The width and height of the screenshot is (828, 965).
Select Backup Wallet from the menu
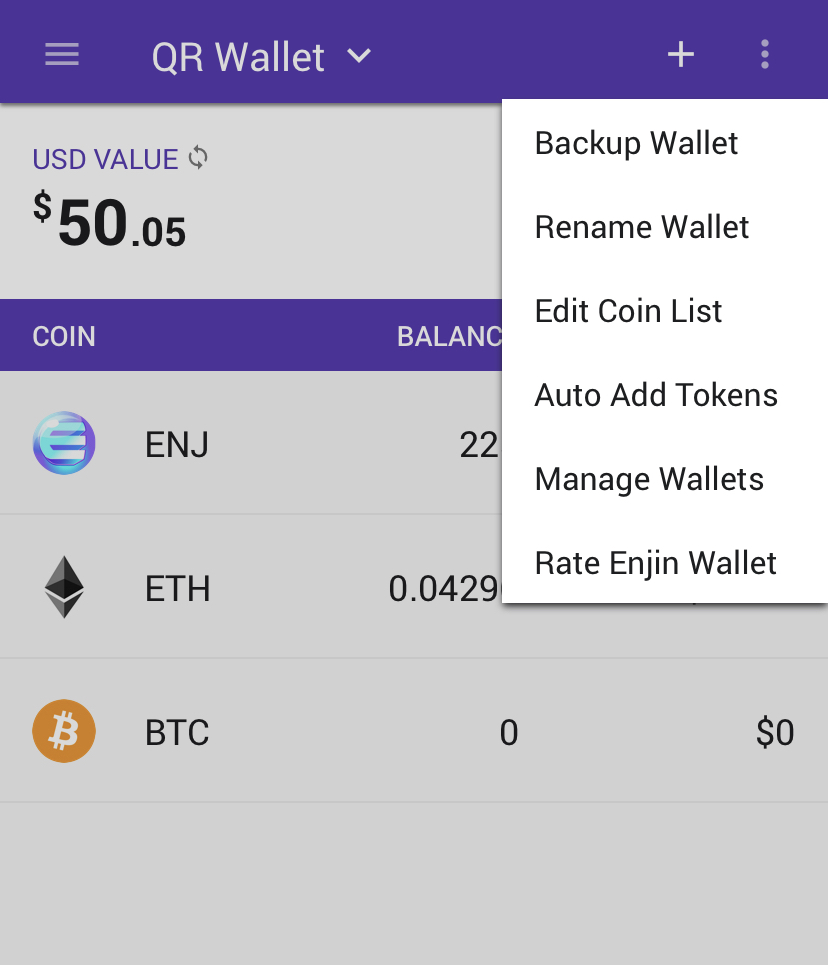636,143
